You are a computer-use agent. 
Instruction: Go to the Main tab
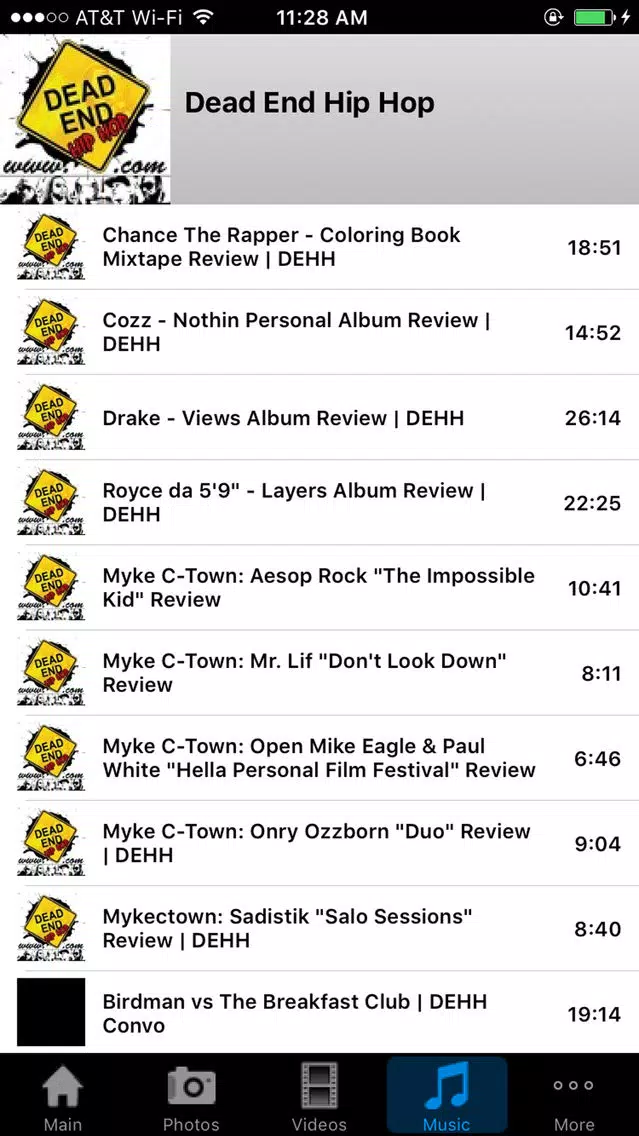[63, 1095]
